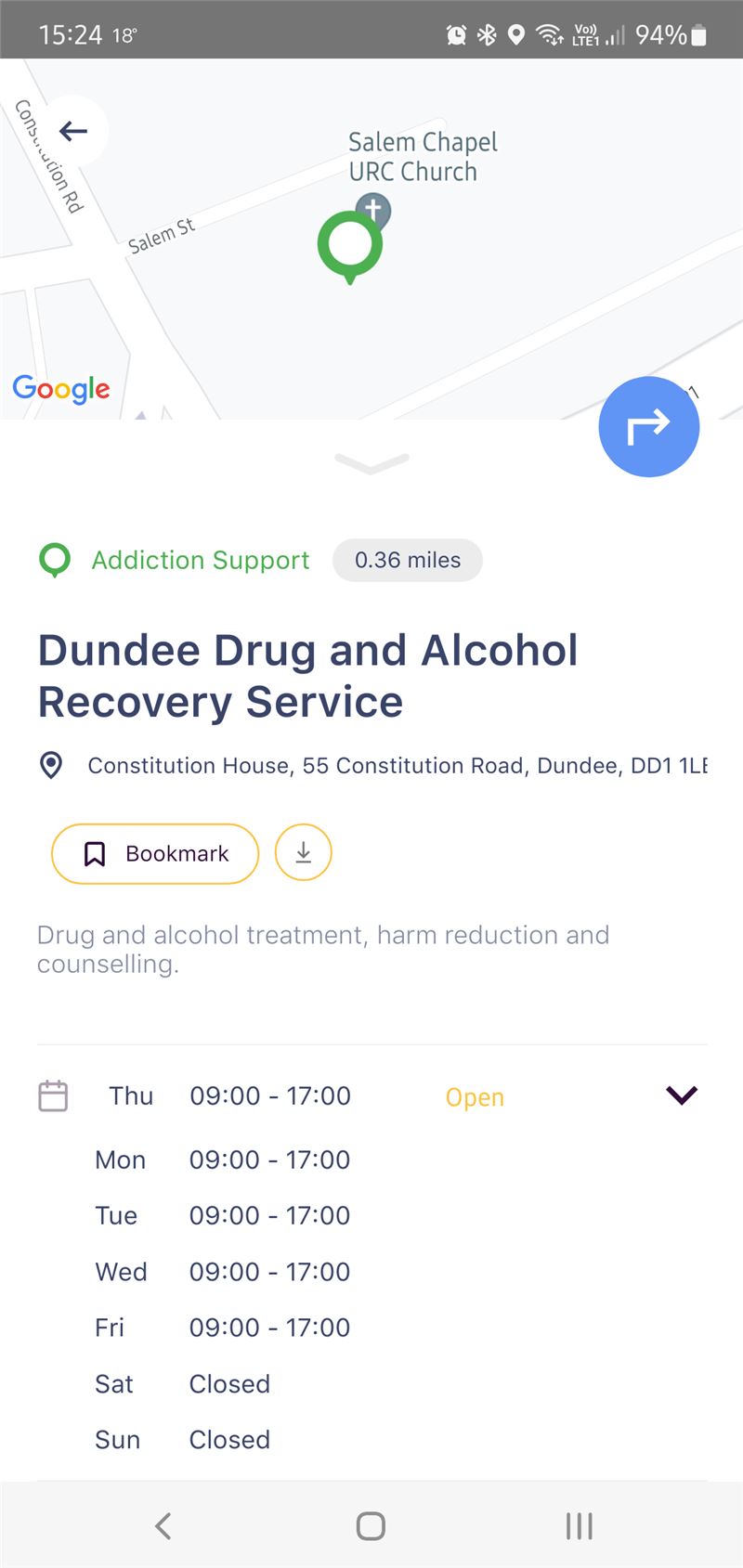This screenshot has height=1568, width=743.
Task: Tap the green map pin marker
Action: click(349, 246)
